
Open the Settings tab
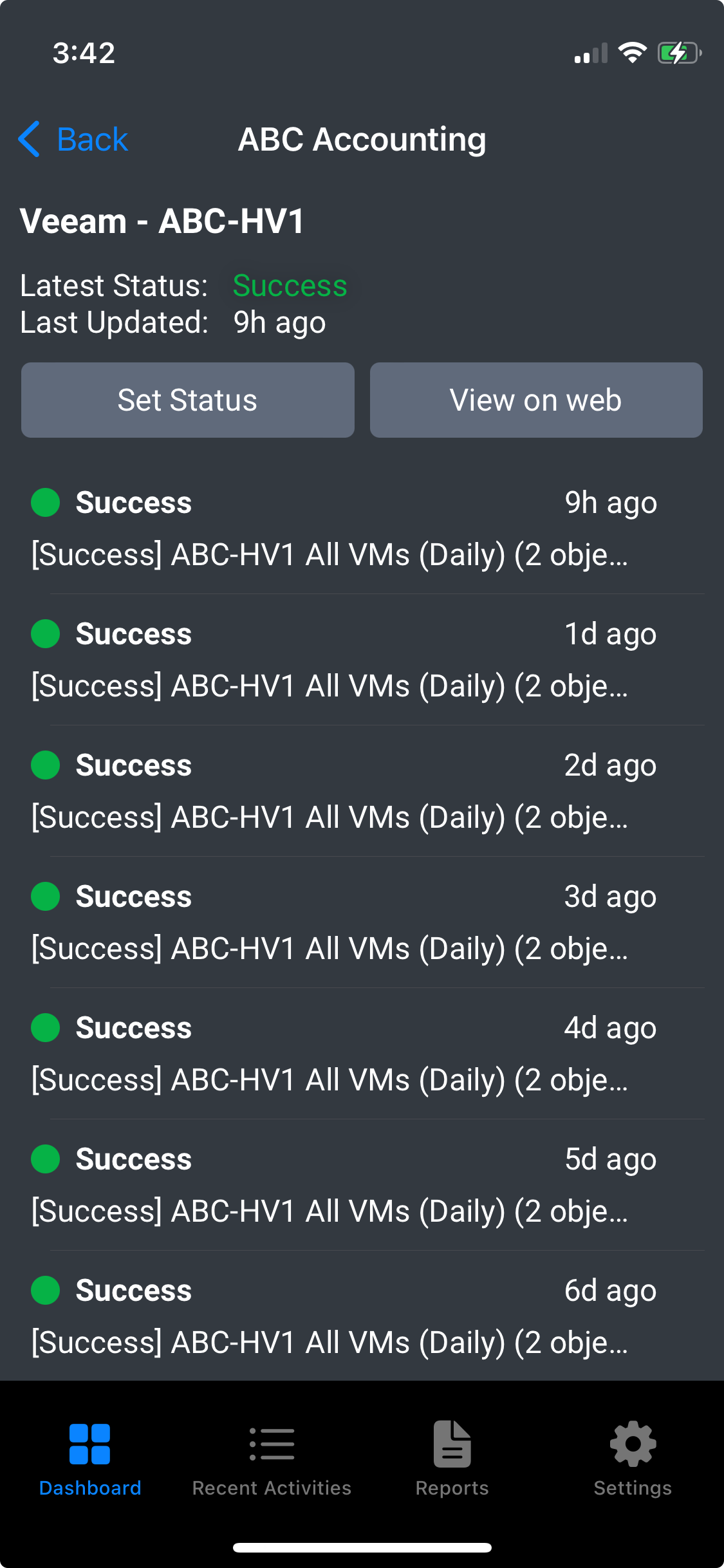633,1458
